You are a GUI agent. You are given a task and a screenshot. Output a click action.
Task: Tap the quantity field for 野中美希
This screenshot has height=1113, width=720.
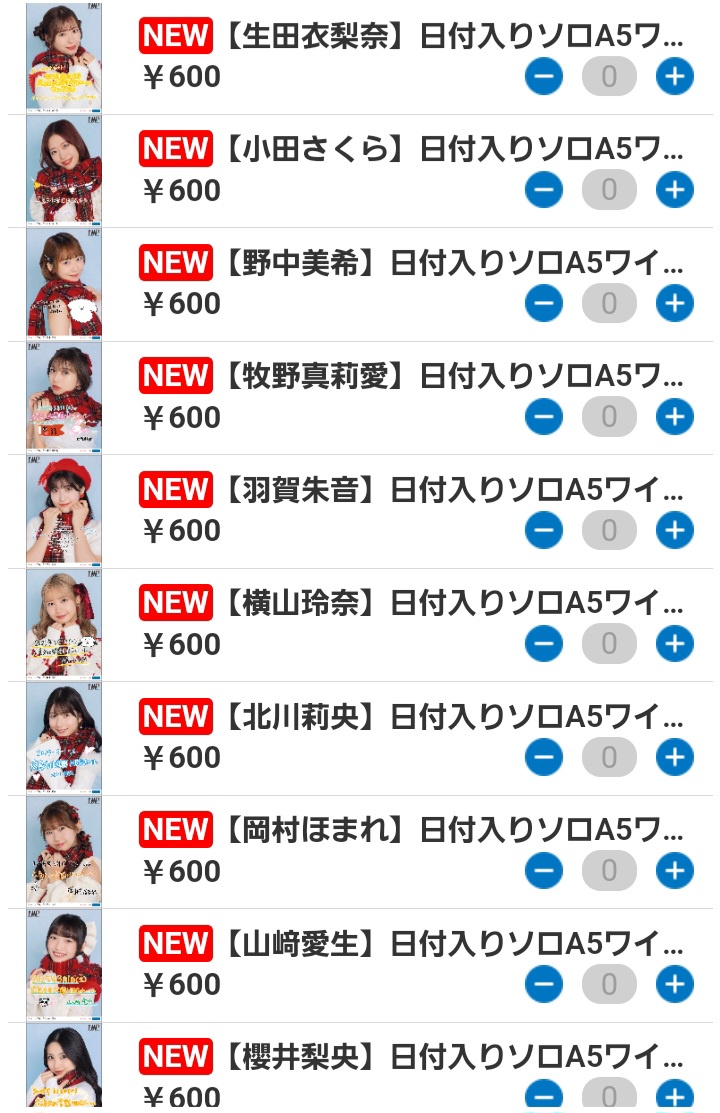(x=609, y=303)
